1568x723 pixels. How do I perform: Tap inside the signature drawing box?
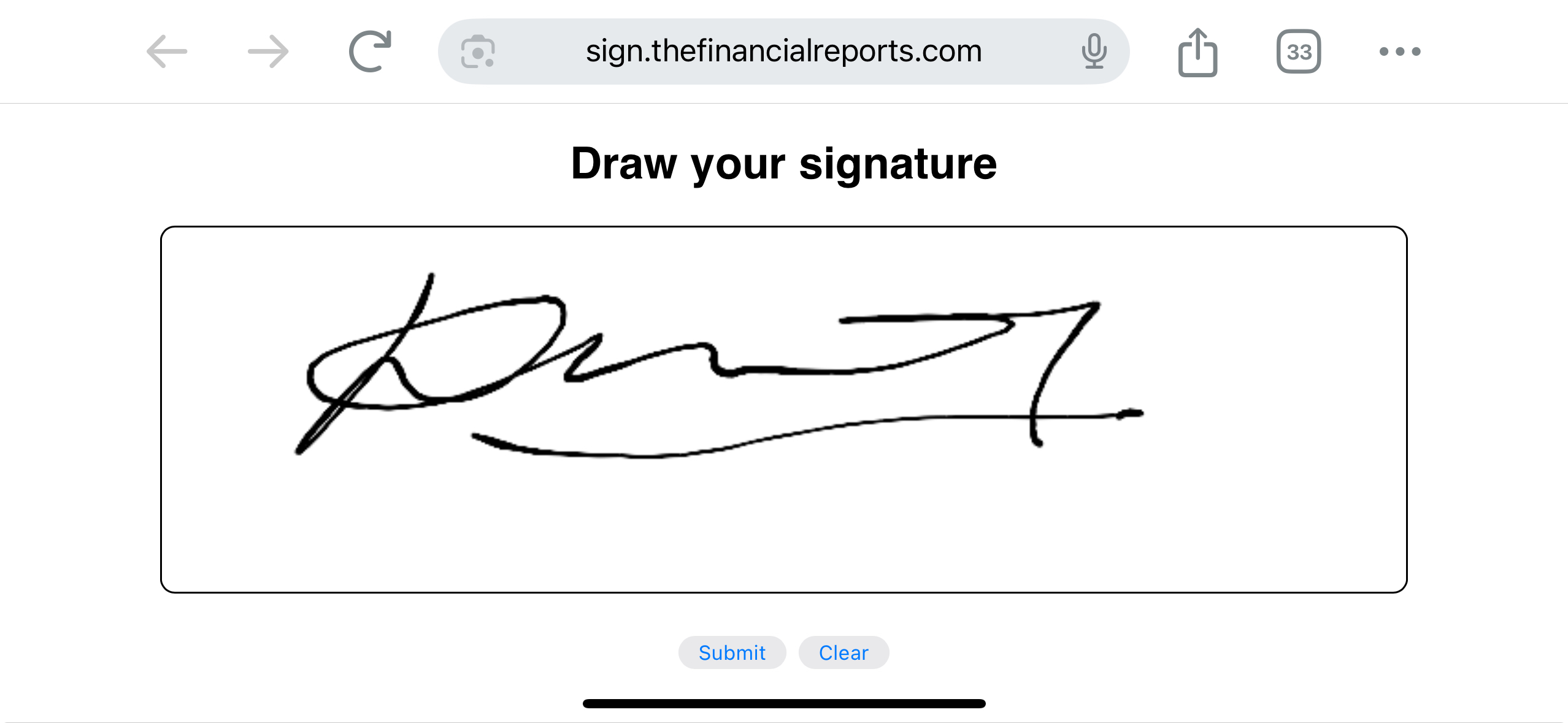tap(783, 521)
